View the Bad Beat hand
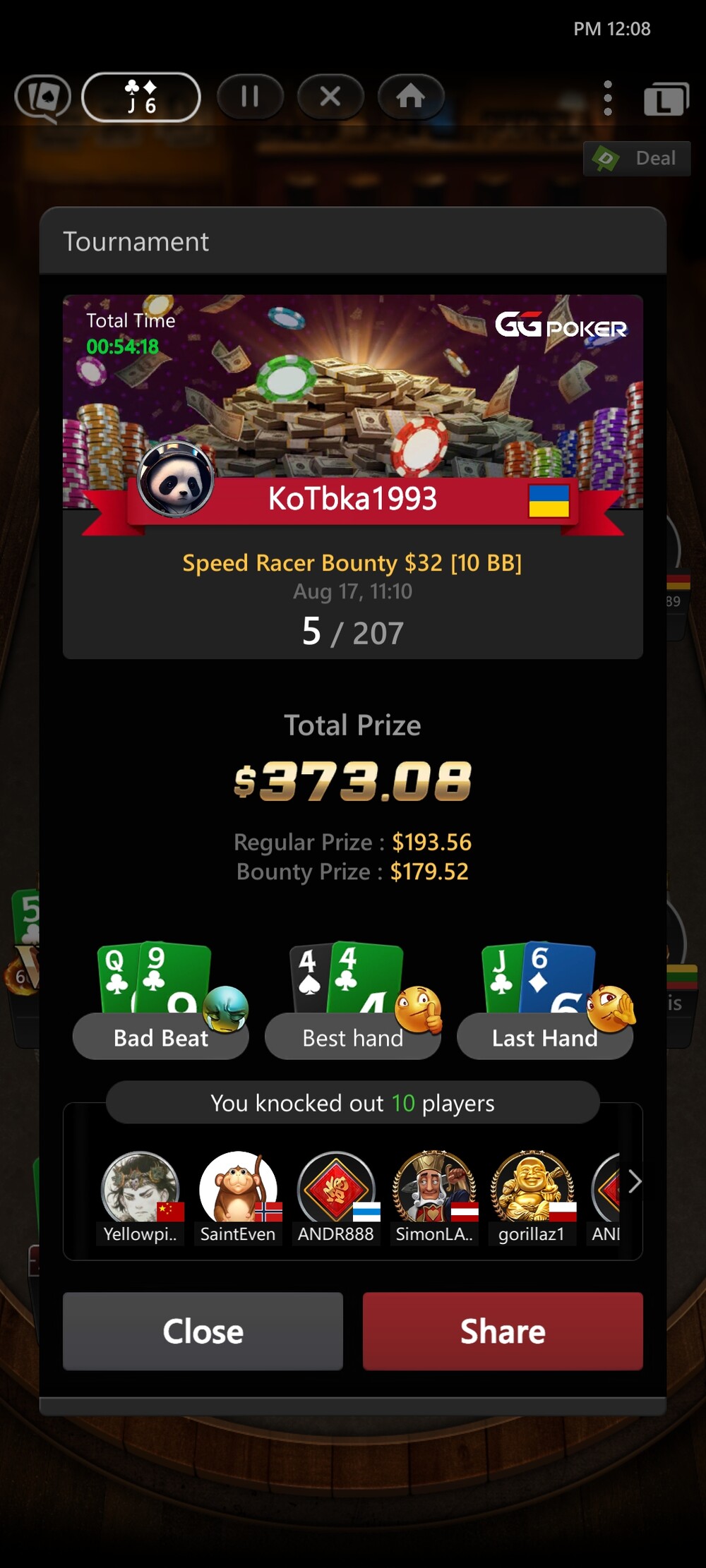 pyautogui.click(x=161, y=1037)
